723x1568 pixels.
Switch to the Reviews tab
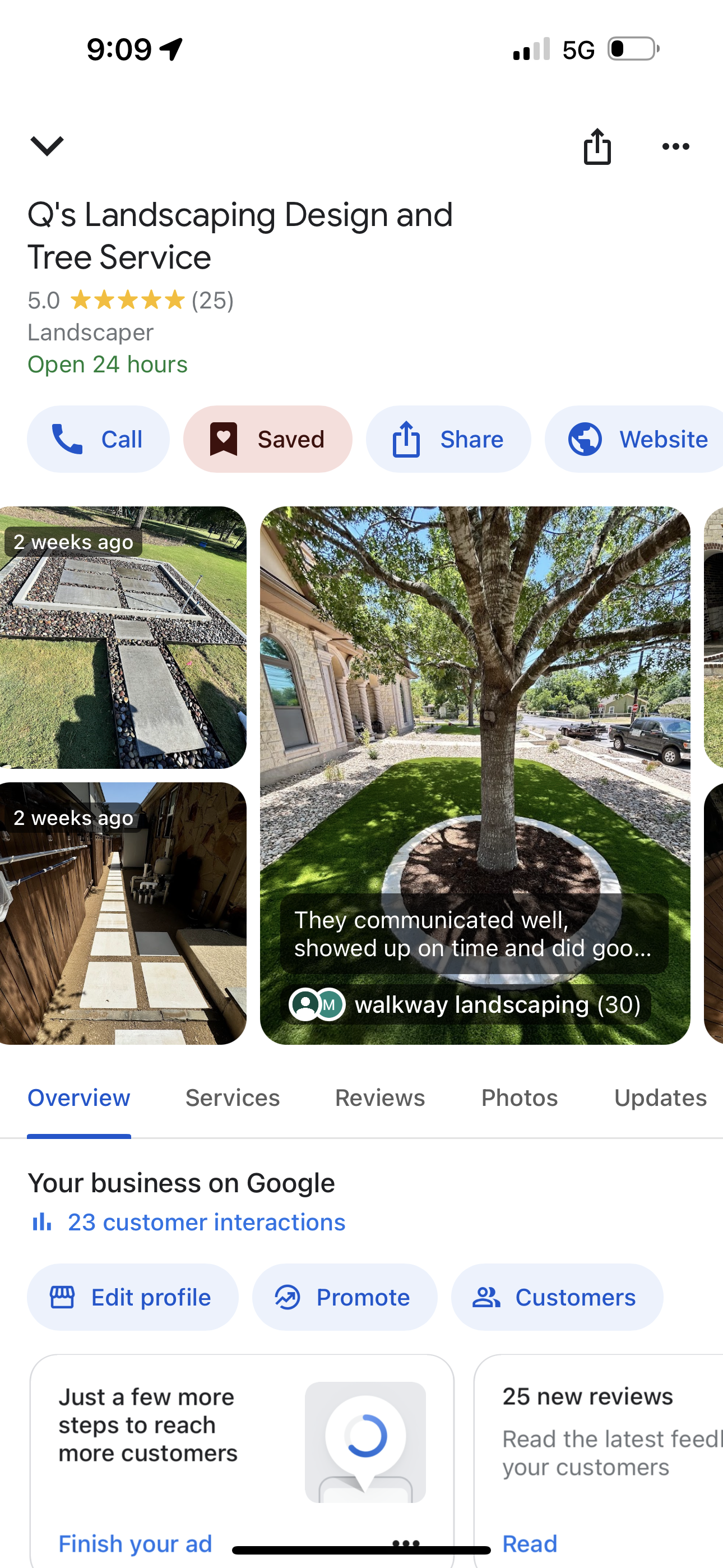pos(380,1097)
